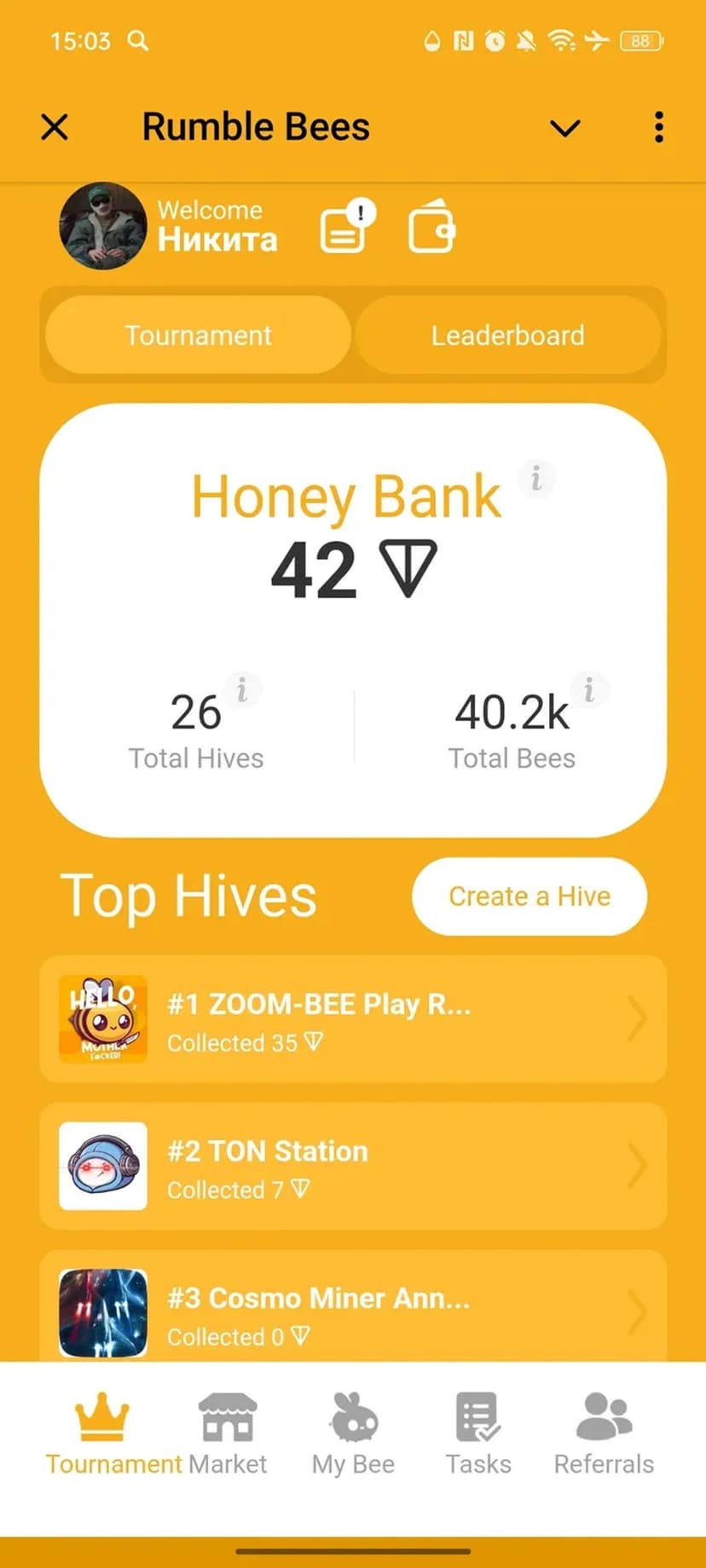Select the Tournament segment at the top
Screen dimensions: 706x1568
(x=198, y=335)
